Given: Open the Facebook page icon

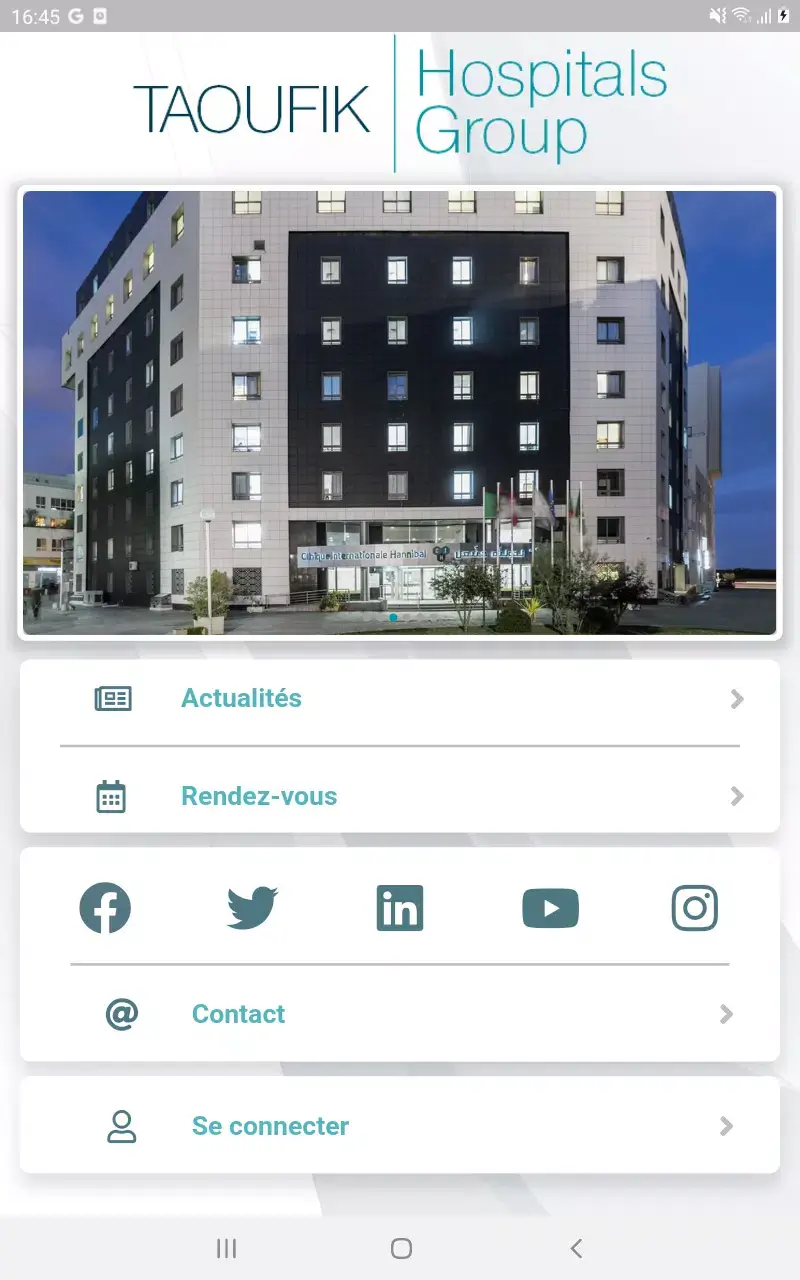Looking at the screenshot, I should [x=106, y=907].
